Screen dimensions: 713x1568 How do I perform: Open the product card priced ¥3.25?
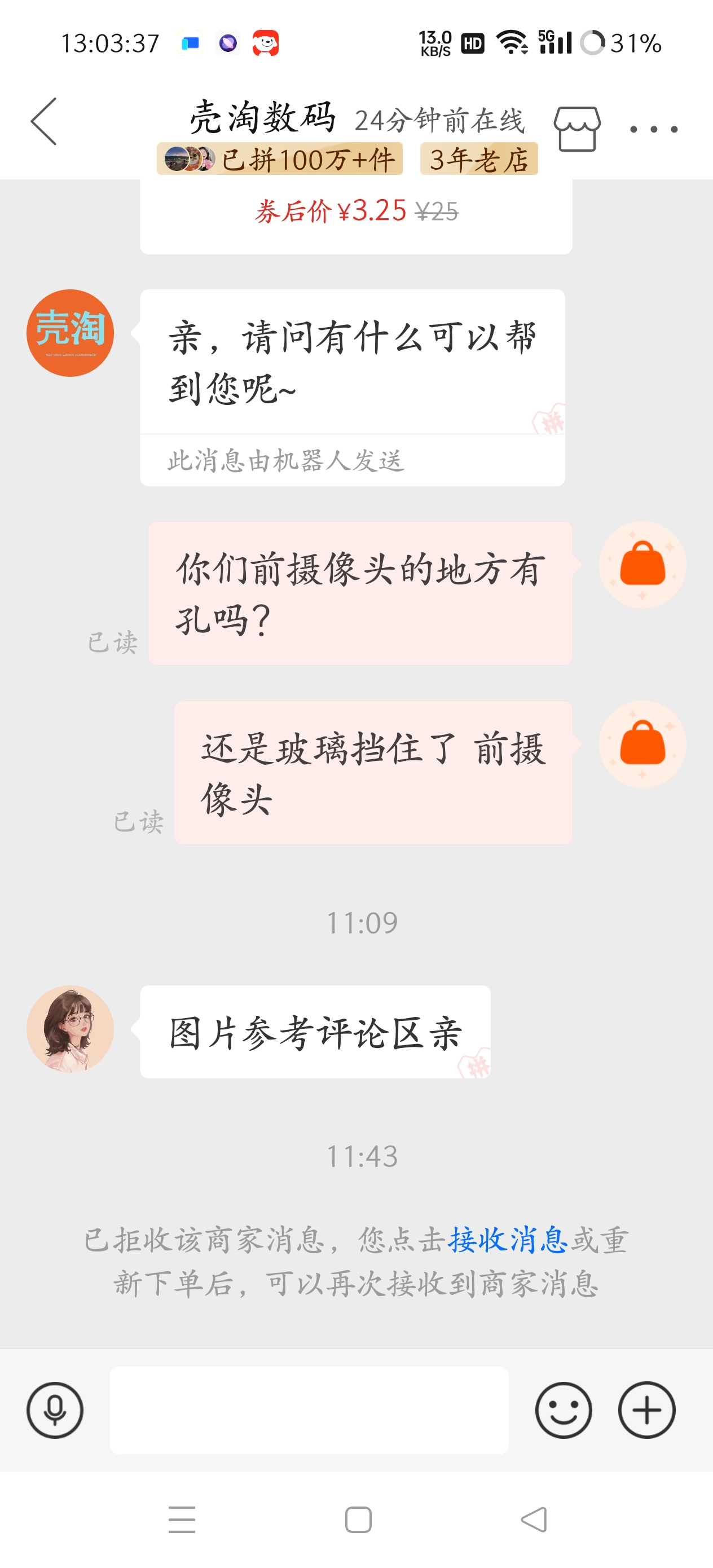(x=355, y=216)
